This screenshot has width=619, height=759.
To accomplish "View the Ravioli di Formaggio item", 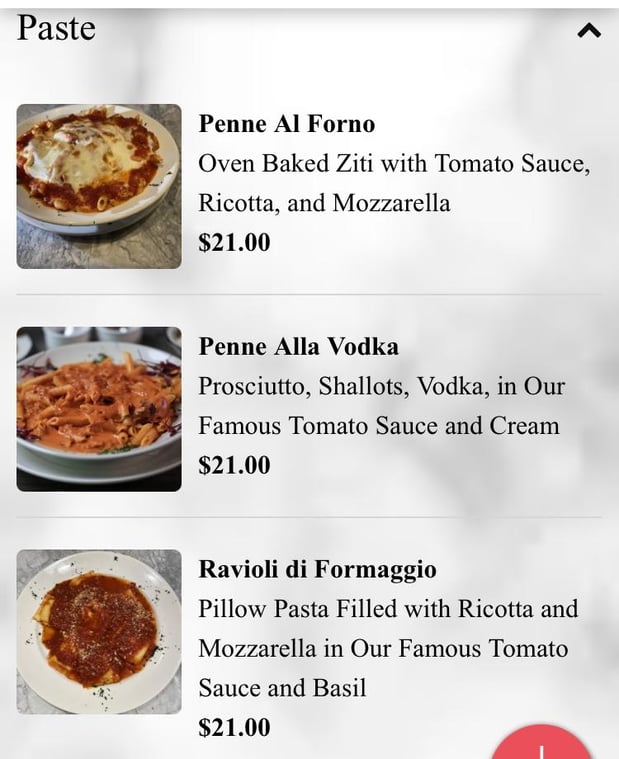I will click(x=317, y=570).
